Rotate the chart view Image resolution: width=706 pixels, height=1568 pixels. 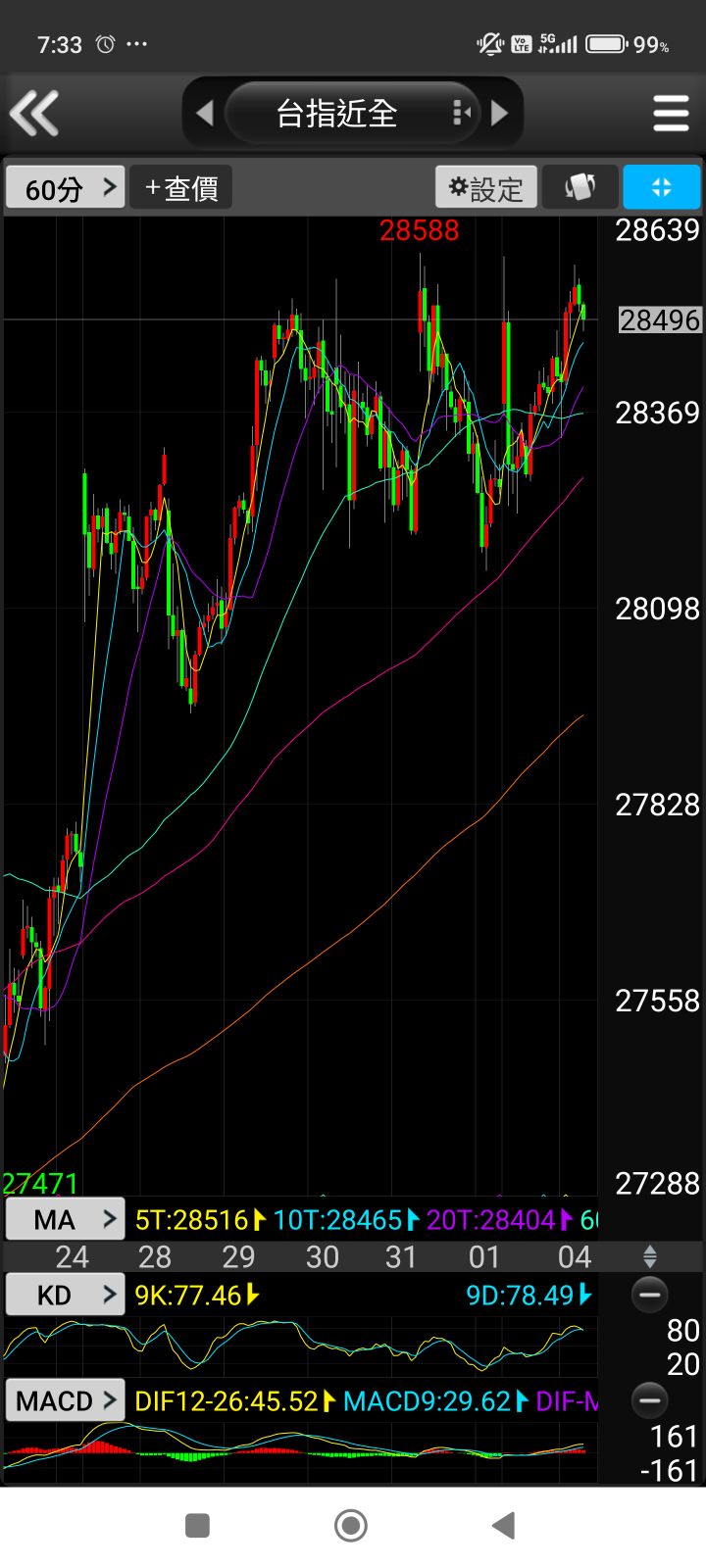(x=580, y=187)
